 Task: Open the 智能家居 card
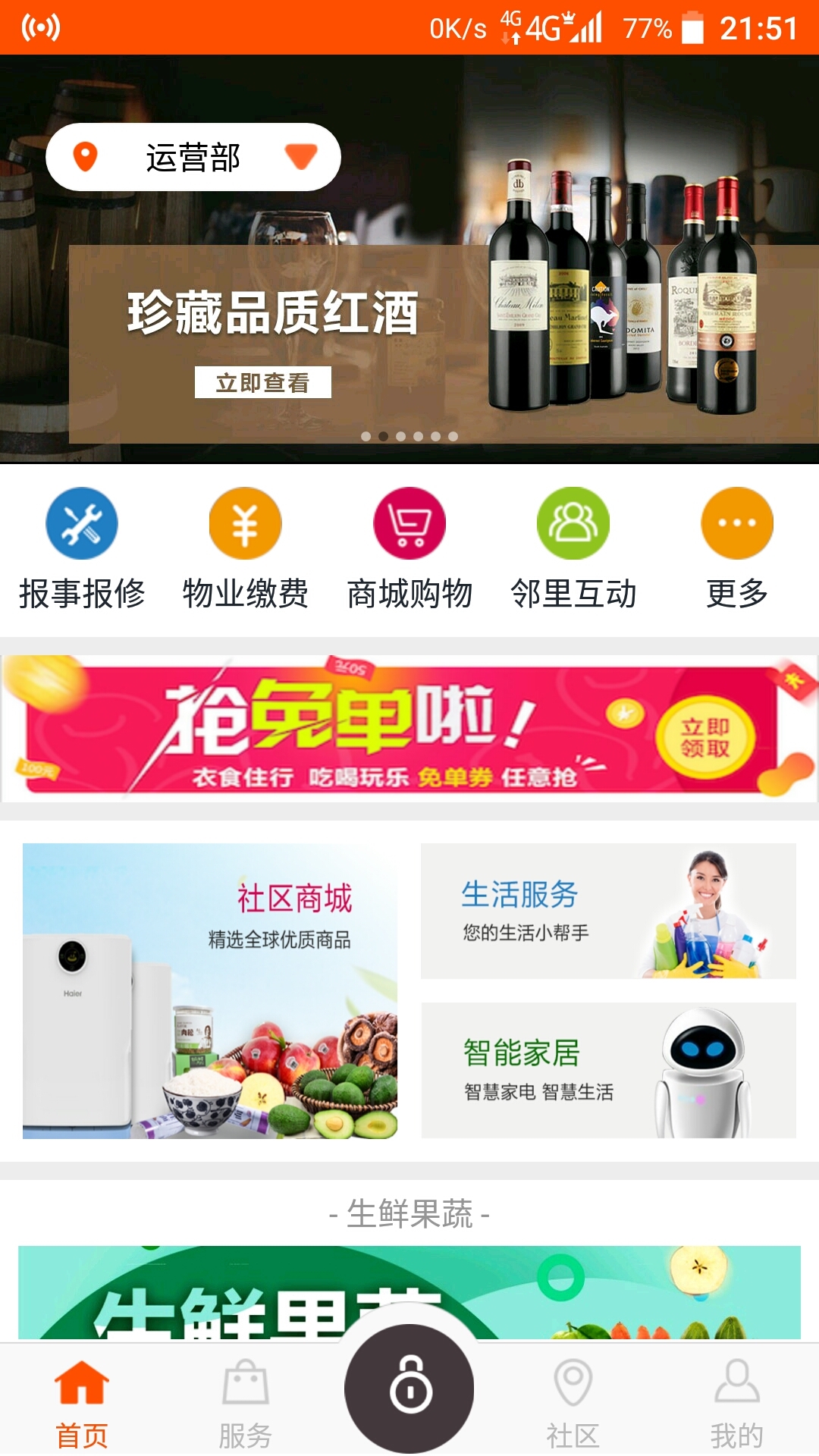pos(608,1070)
